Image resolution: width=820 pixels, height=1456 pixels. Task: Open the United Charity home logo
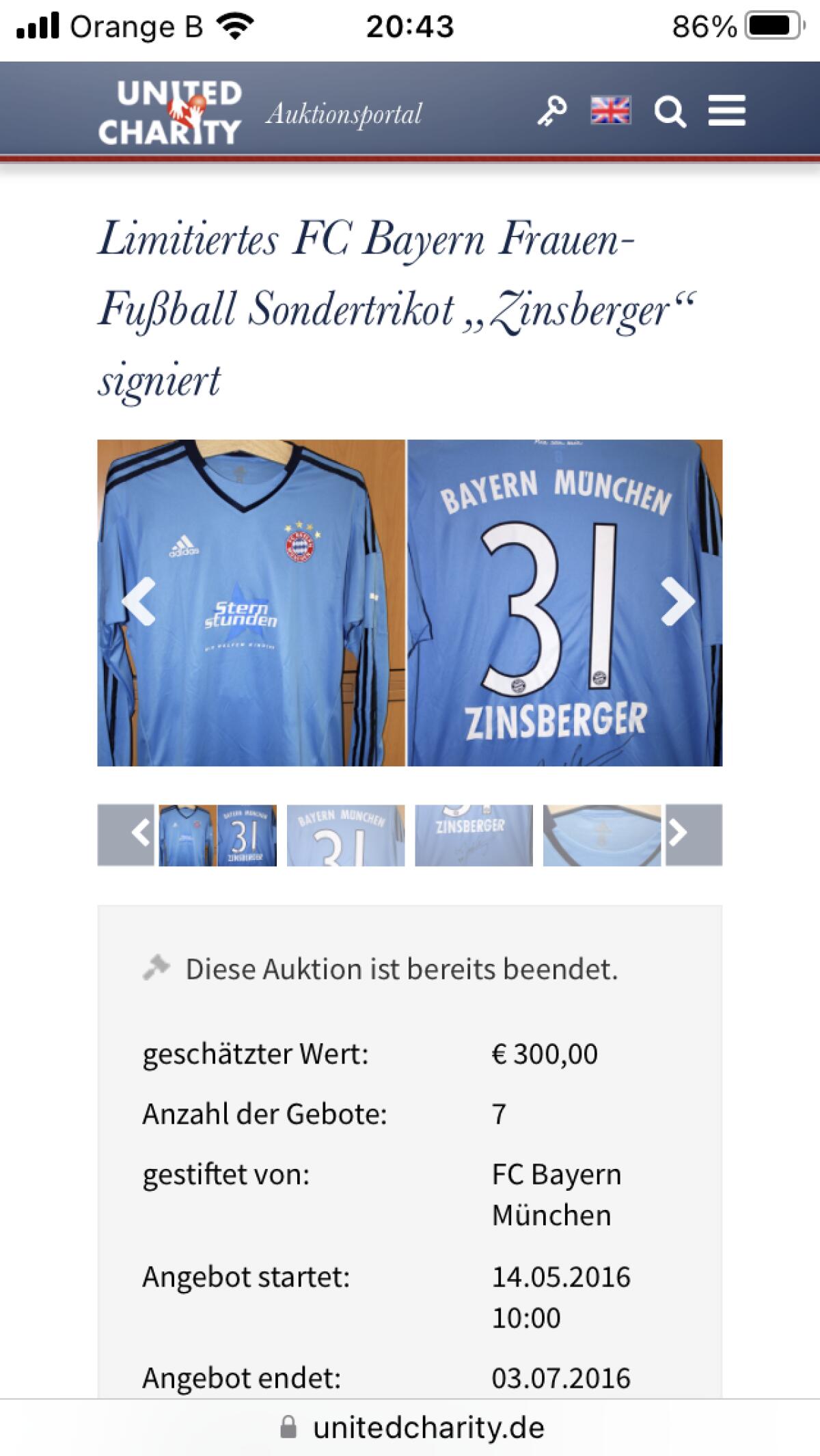tap(169, 112)
